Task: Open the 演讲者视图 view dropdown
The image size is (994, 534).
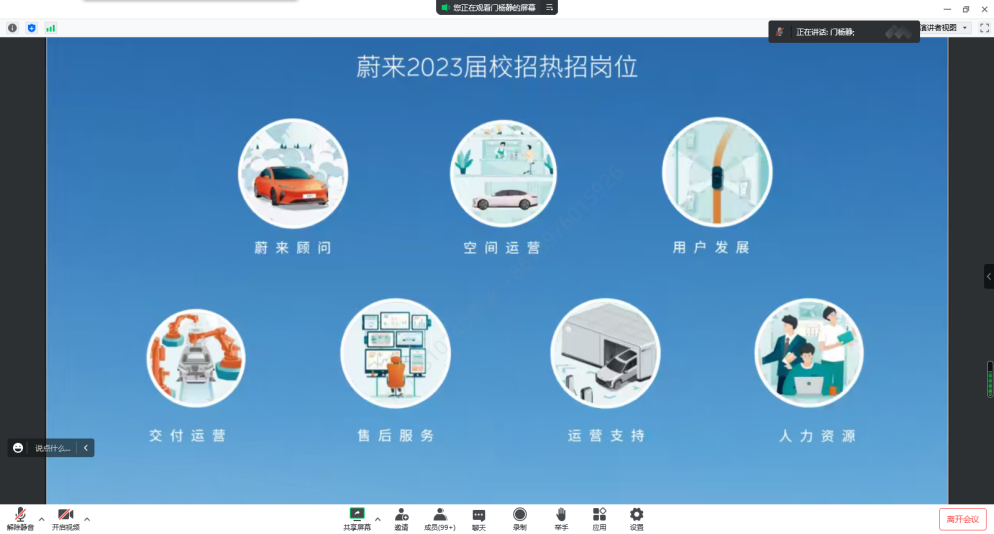Action: pos(943,28)
